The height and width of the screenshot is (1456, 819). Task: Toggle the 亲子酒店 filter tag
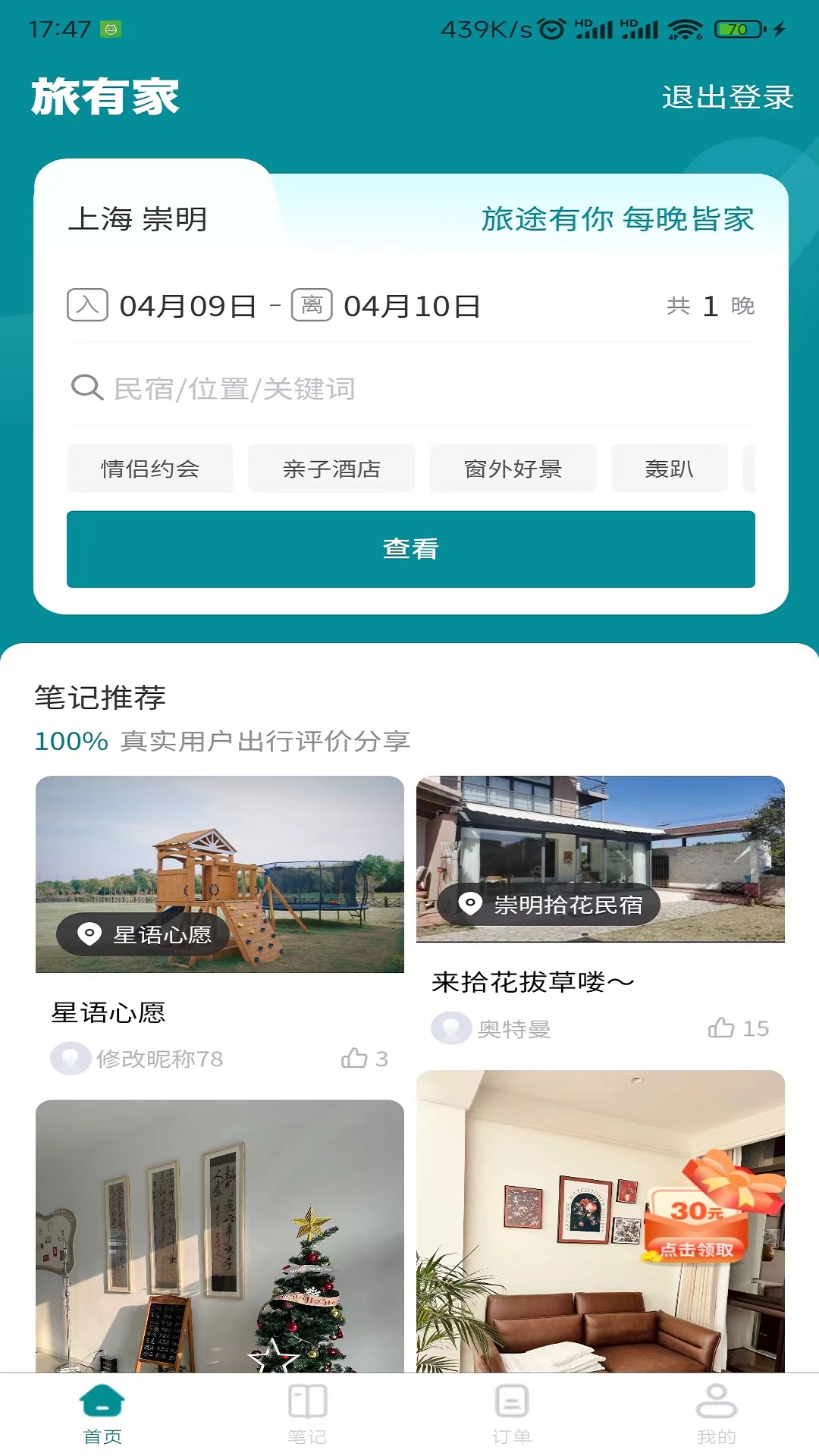(332, 468)
